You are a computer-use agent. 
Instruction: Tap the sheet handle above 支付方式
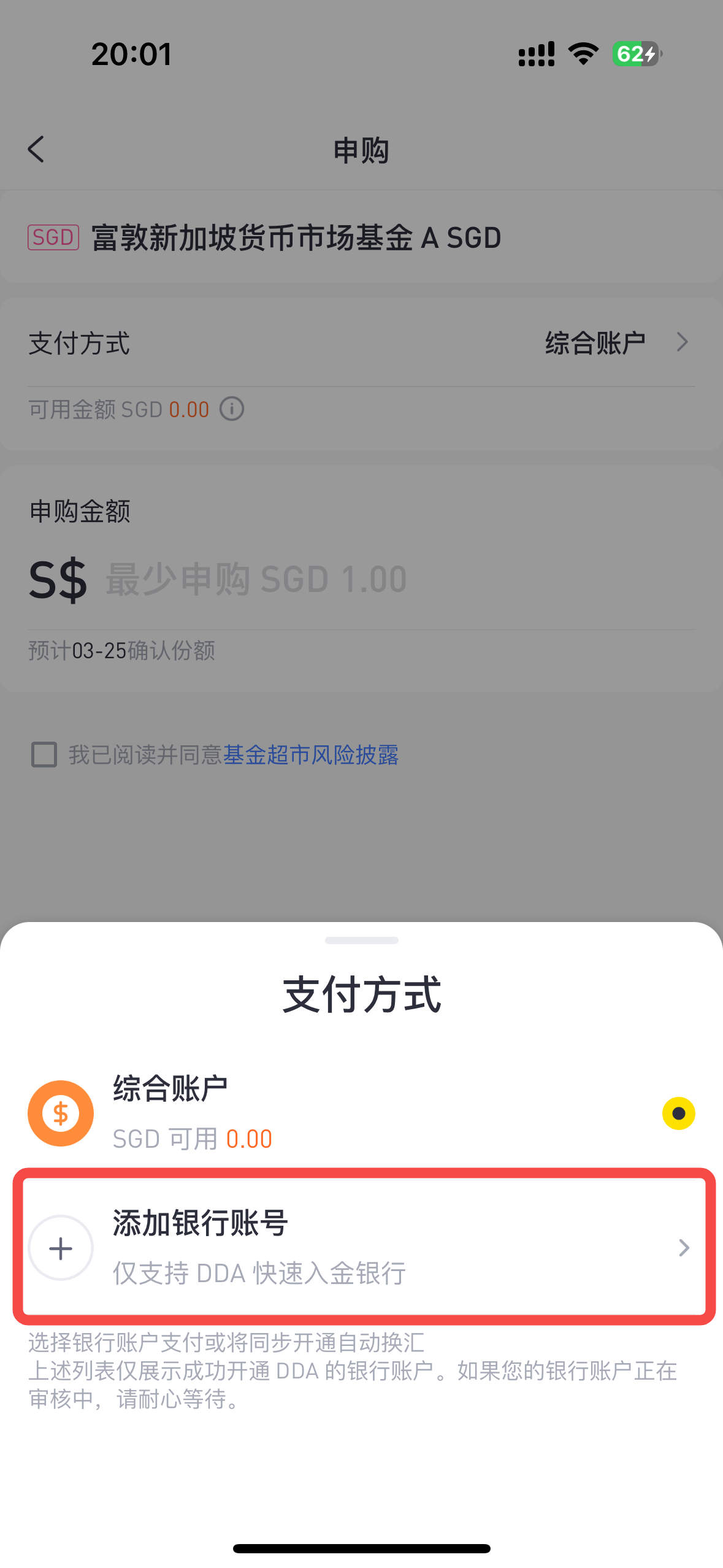click(361, 940)
